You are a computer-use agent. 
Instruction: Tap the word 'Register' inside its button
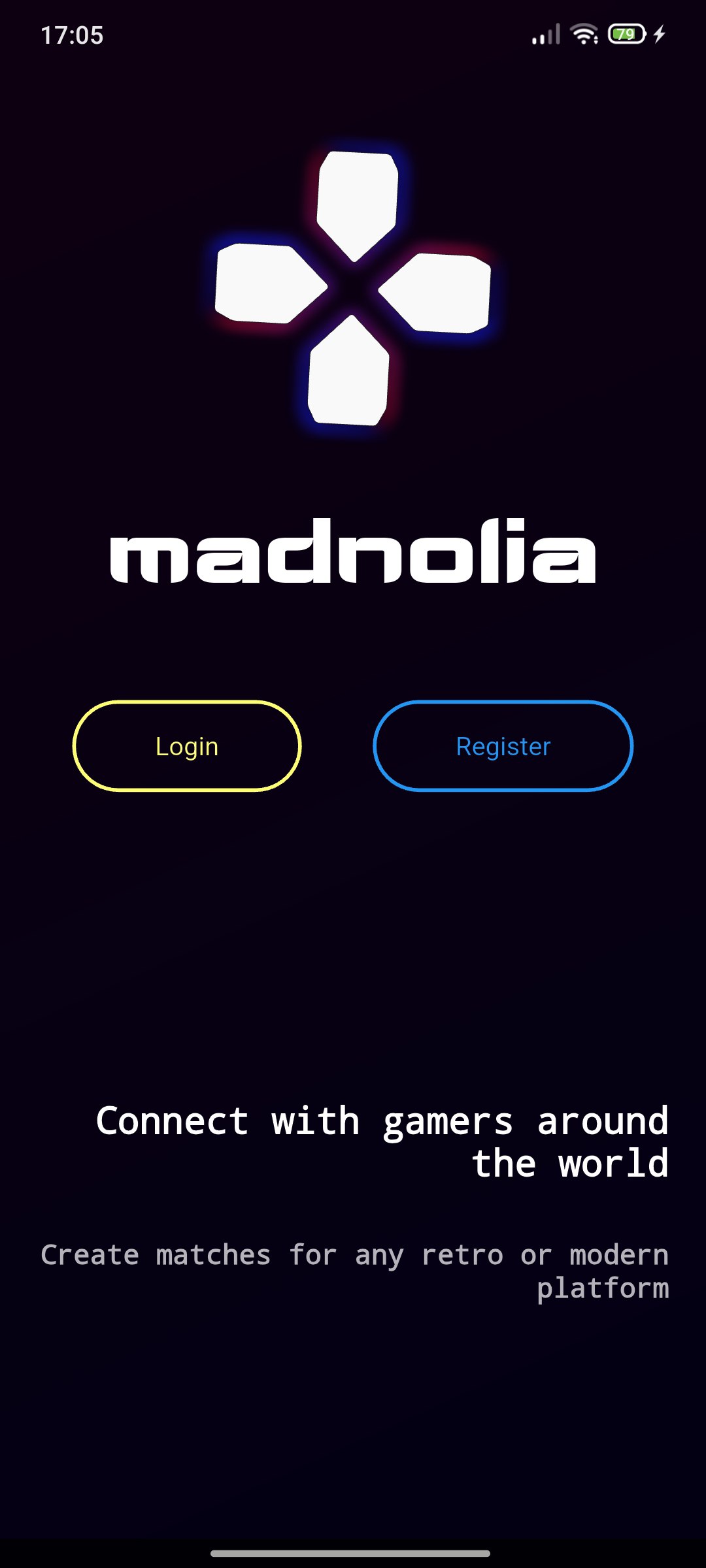click(x=503, y=745)
